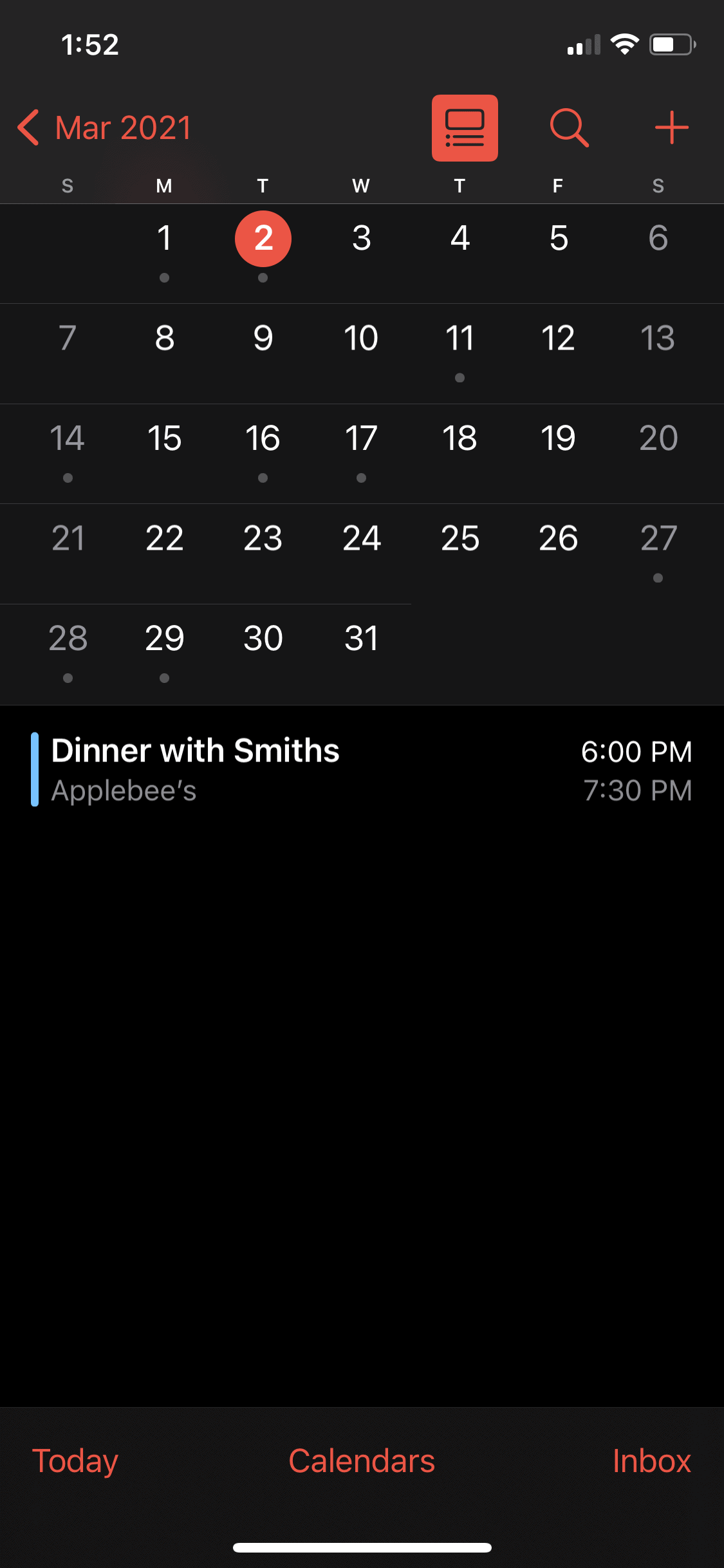Open the Applebee's event location link

pos(125,793)
